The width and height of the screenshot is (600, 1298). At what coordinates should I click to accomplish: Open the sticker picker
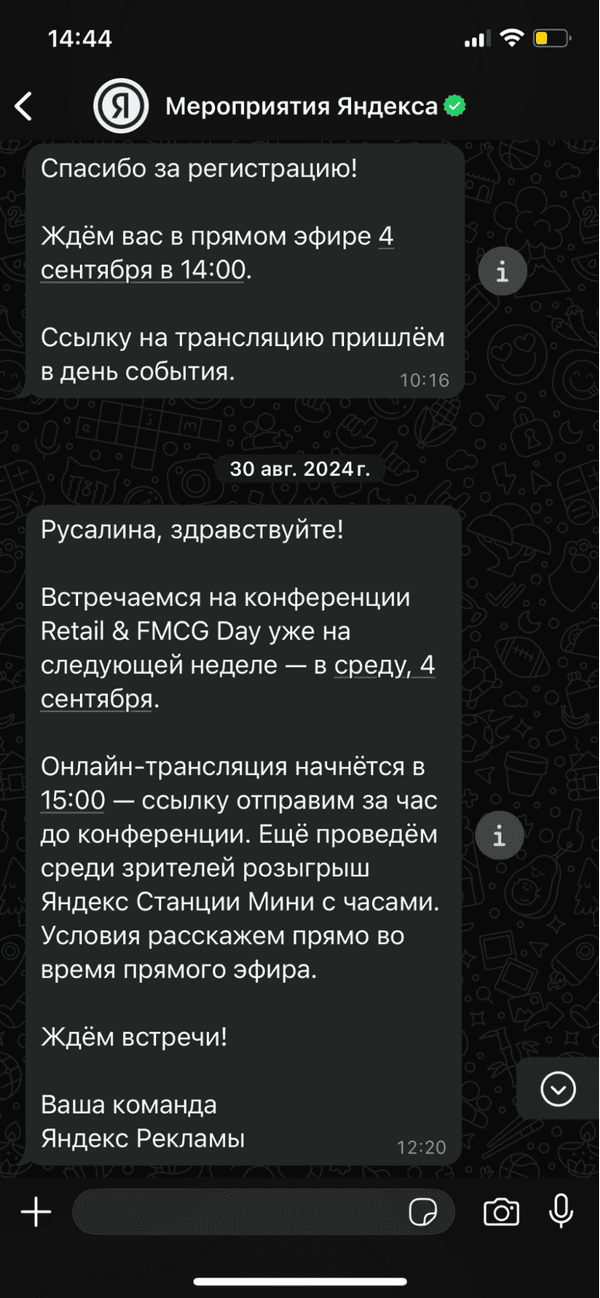(x=423, y=1212)
